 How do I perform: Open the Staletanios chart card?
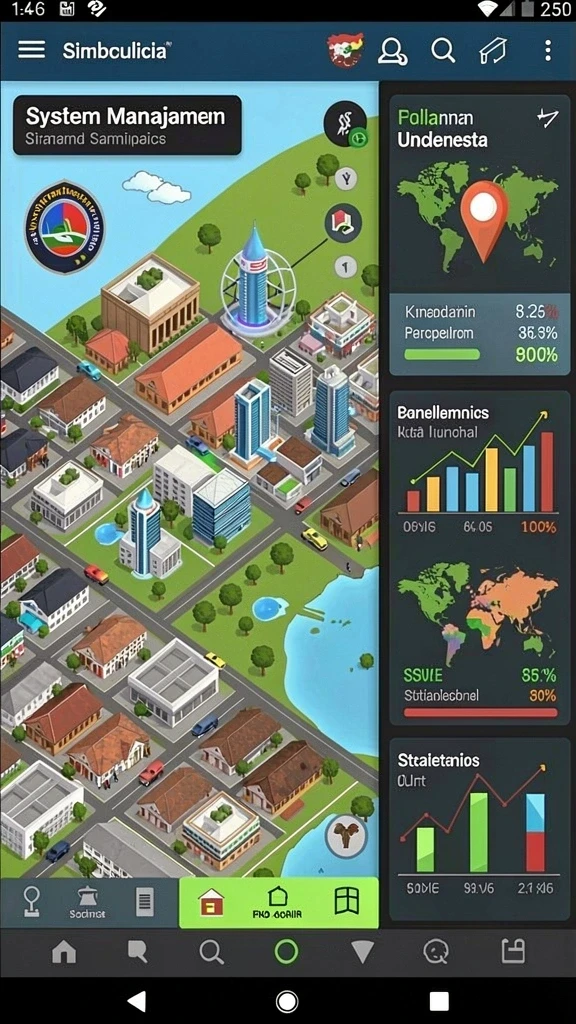point(479,829)
